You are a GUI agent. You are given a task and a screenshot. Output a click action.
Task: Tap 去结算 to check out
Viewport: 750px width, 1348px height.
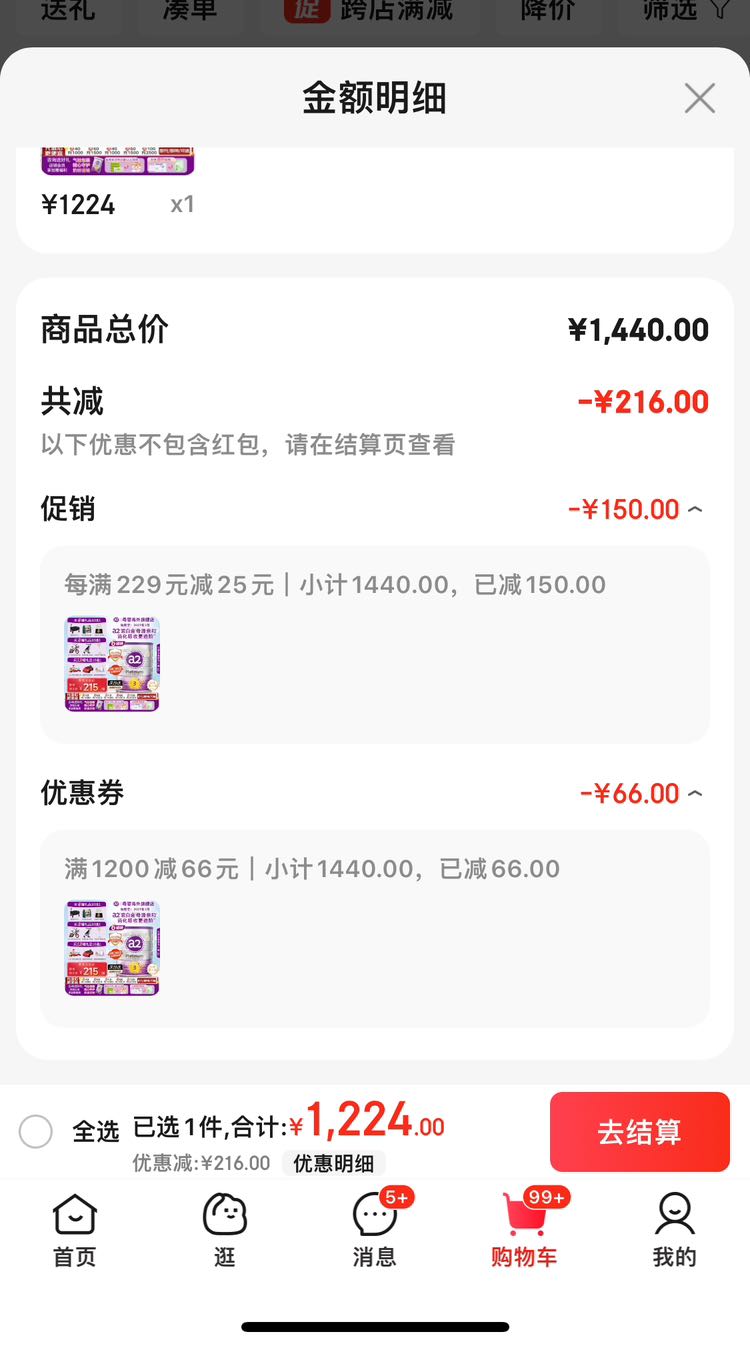(639, 1132)
